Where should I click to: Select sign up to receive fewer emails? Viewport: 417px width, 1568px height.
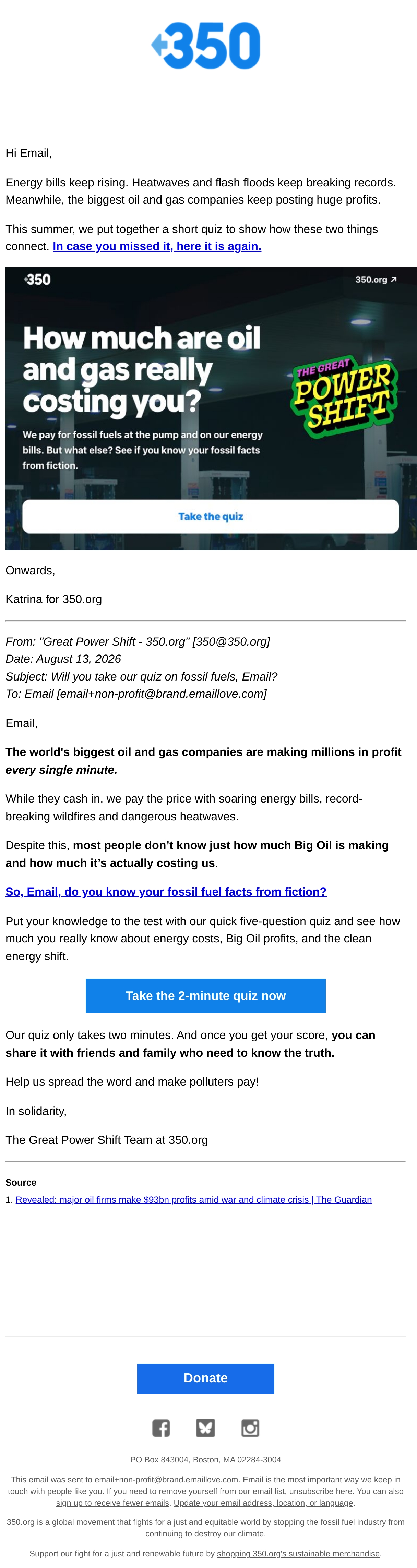click(x=112, y=1502)
